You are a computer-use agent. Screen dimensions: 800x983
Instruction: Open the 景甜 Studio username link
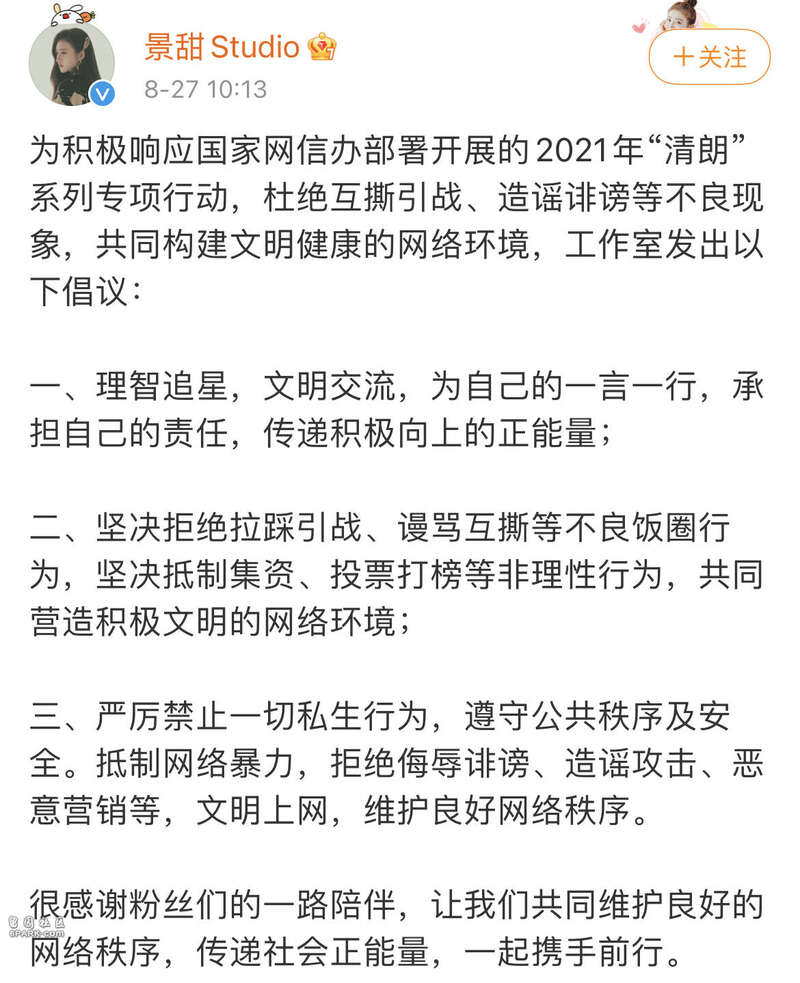(x=222, y=46)
